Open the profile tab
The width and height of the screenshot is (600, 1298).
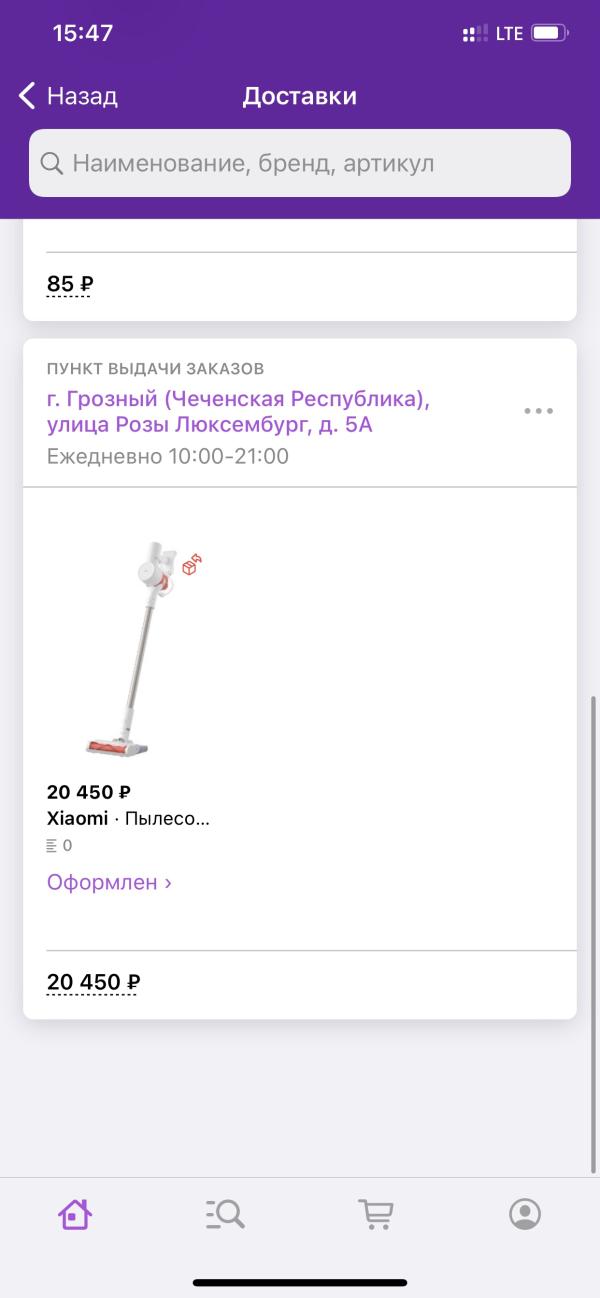point(525,1214)
